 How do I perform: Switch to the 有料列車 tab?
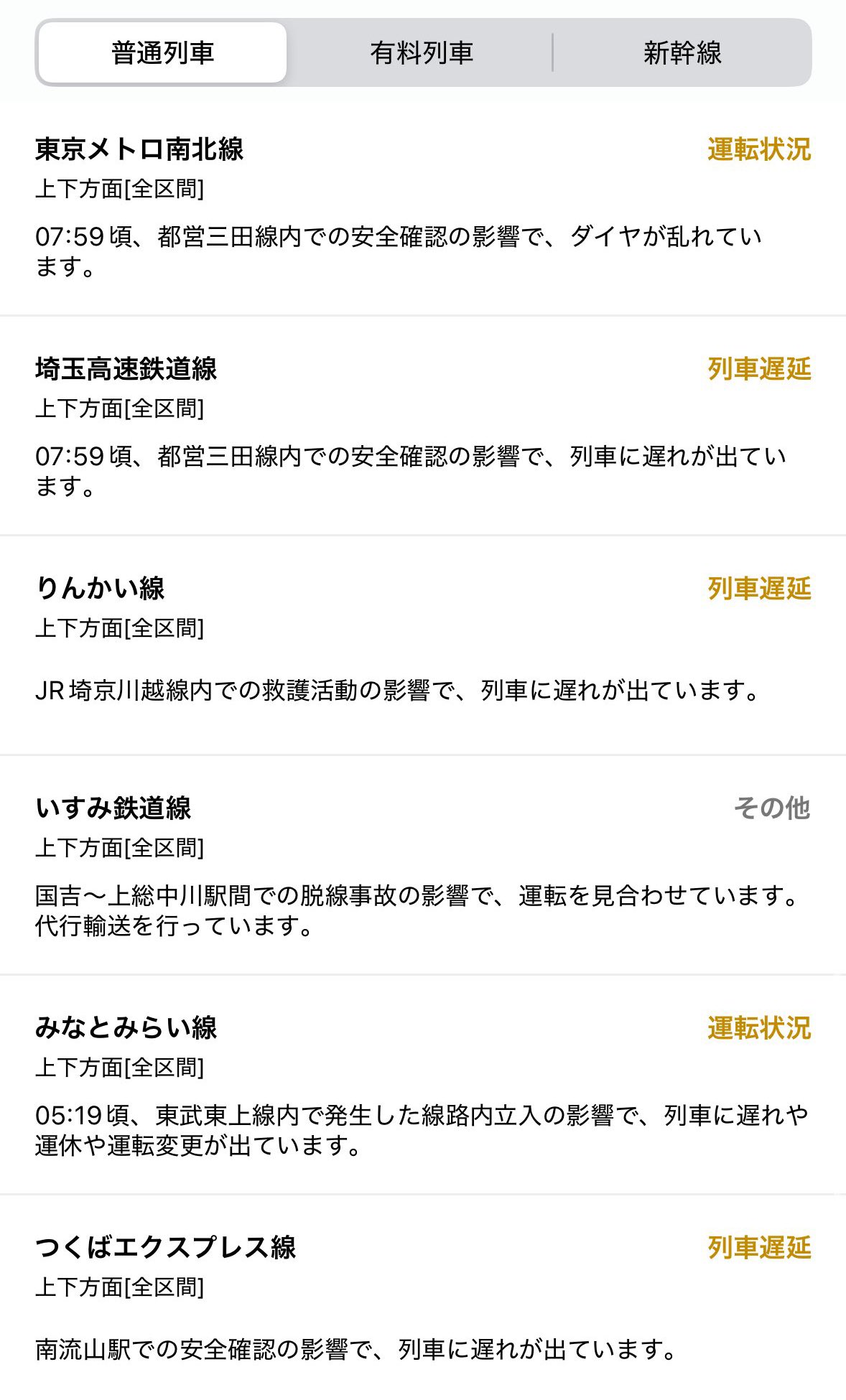(x=422, y=53)
